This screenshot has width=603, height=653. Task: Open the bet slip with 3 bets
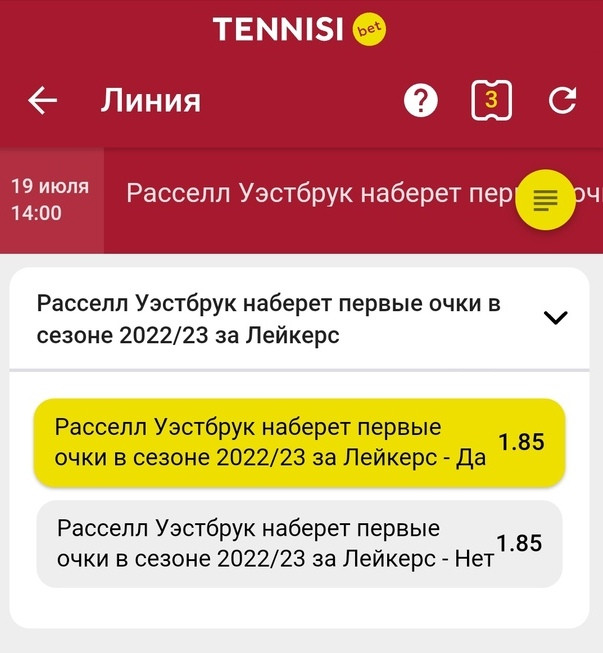492,100
